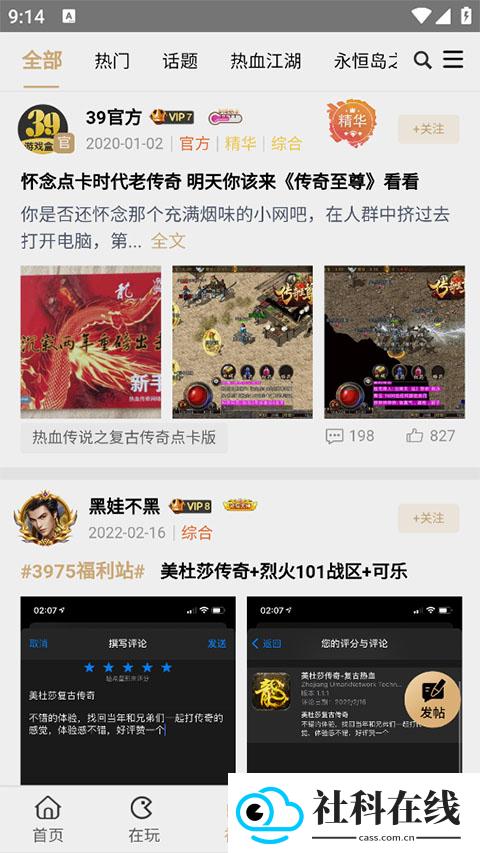Switch to the 在玩 tab
The height and width of the screenshot is (853, 480).
[x=143, y=819]
